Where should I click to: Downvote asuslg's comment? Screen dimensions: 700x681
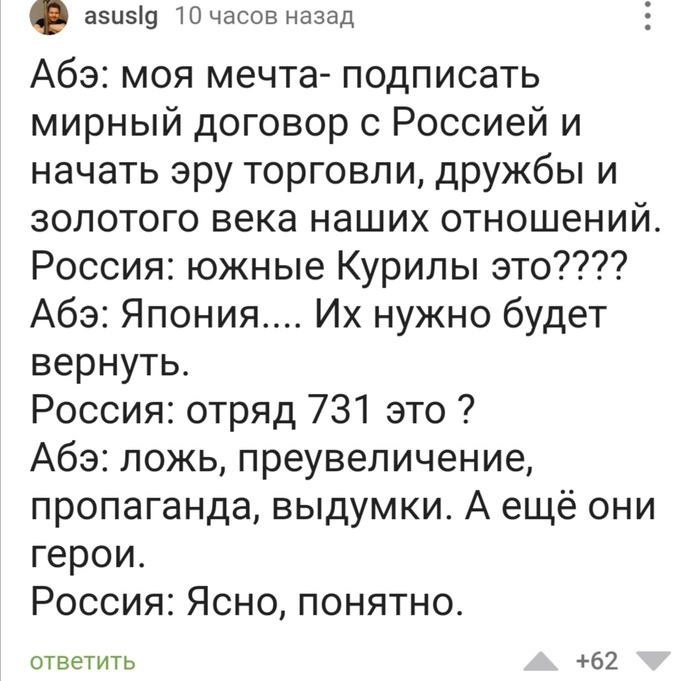655,660
